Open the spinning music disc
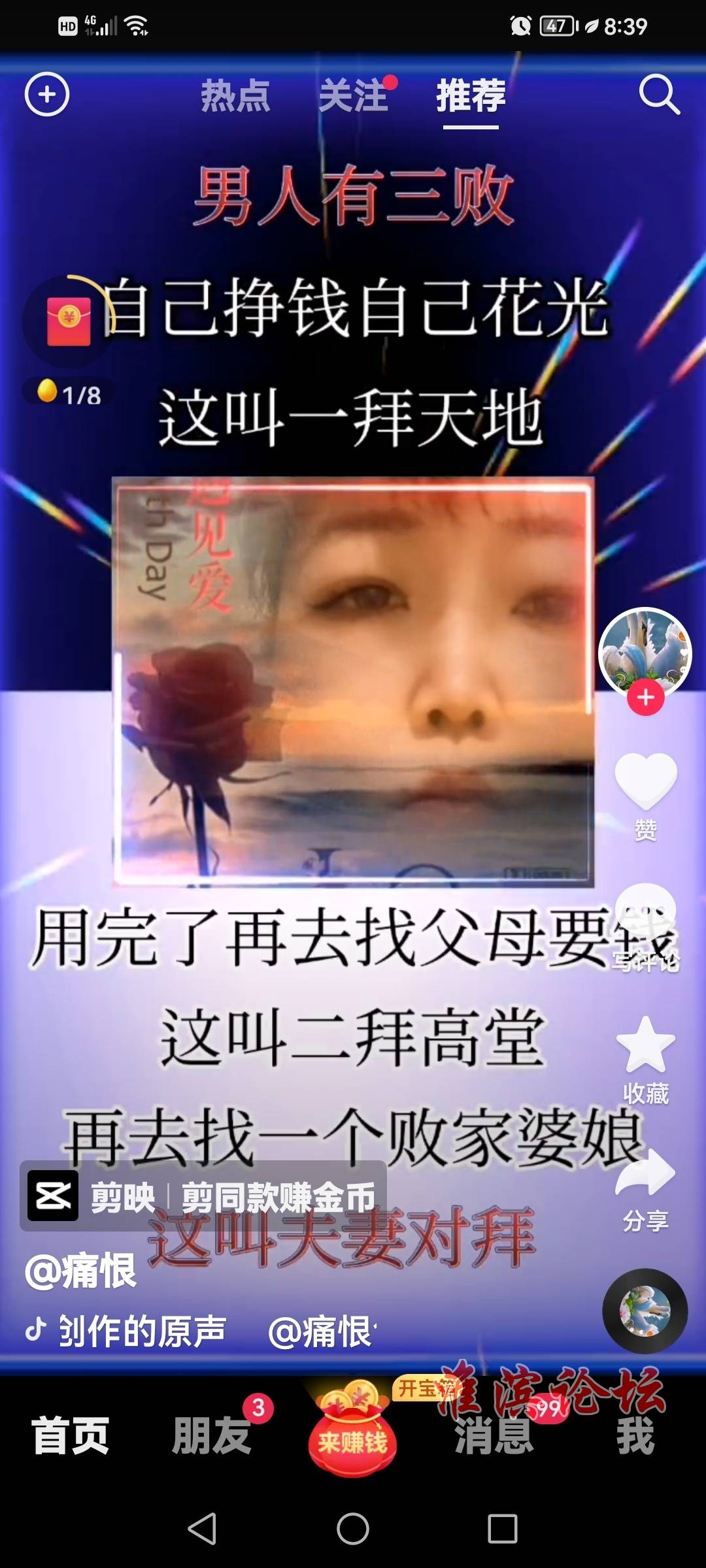 tap(645, 1311)
